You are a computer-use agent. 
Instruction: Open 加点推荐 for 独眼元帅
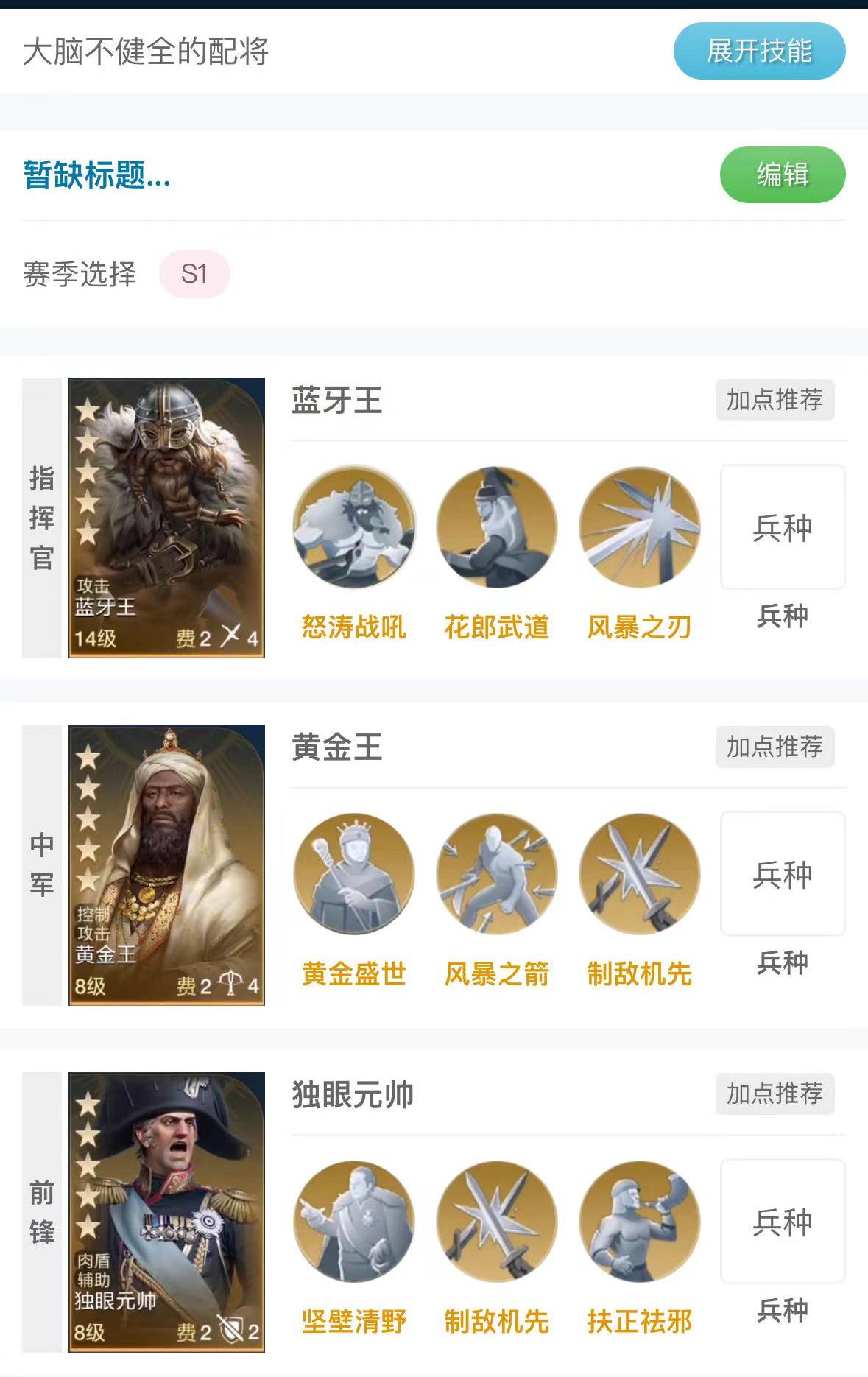tap(775, 1093)
